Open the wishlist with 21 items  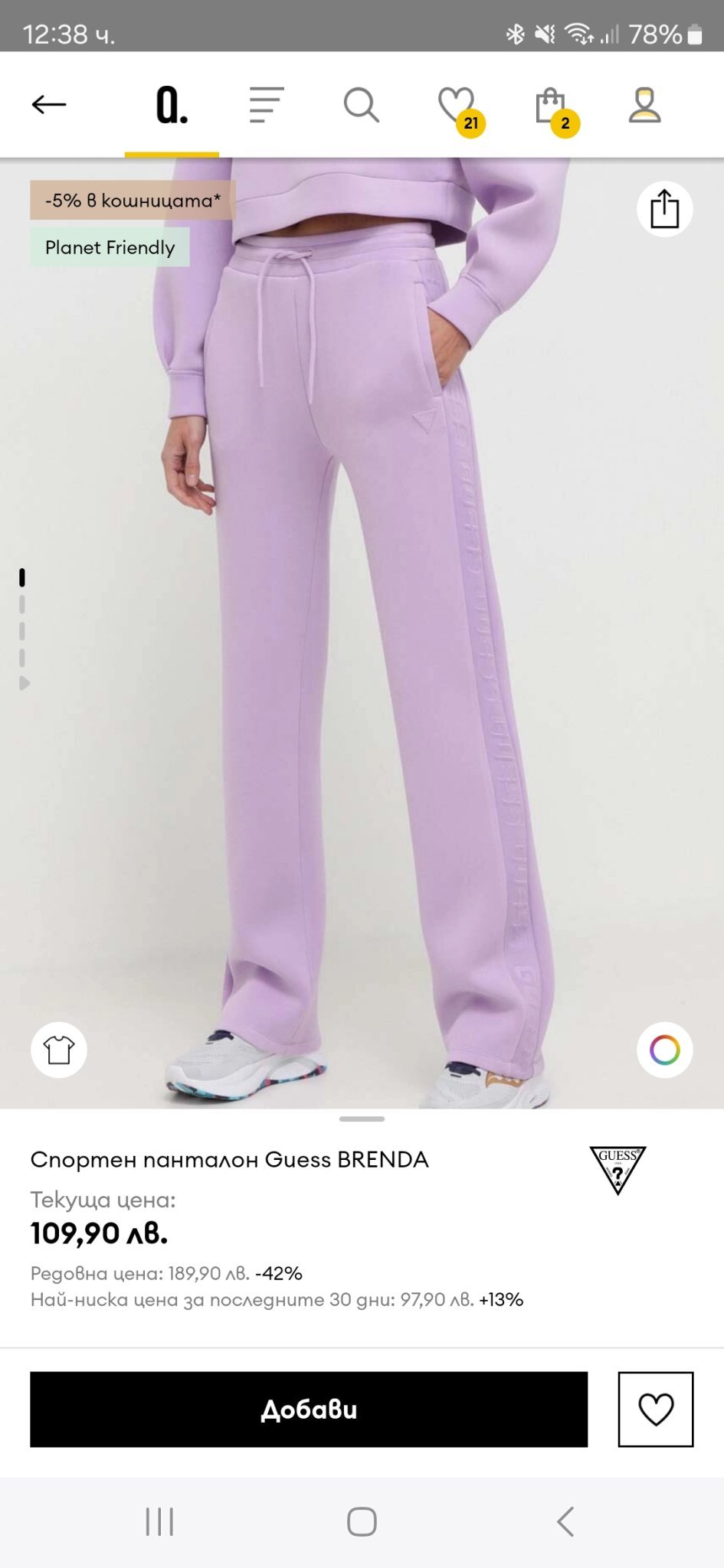[458, 106]
